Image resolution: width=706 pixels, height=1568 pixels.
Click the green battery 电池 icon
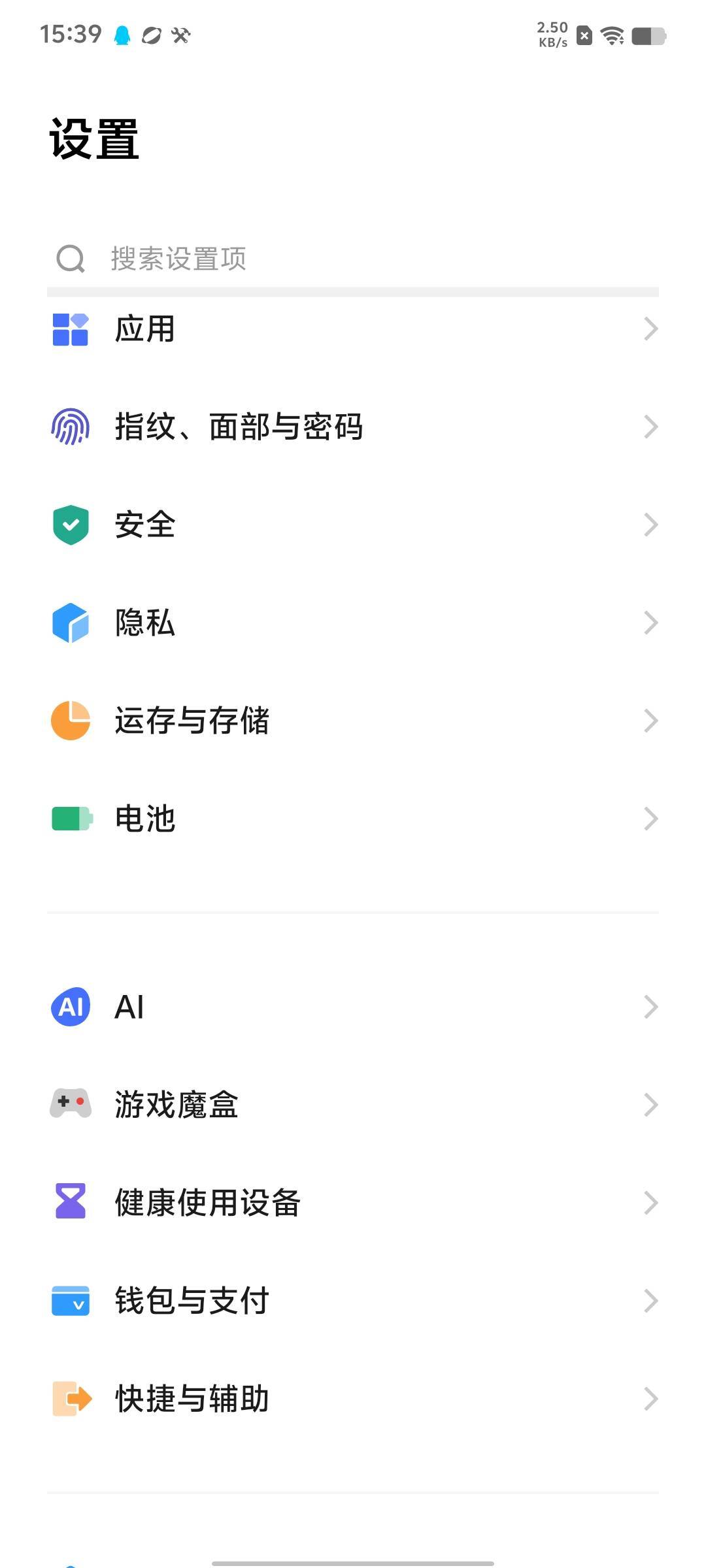71,819
